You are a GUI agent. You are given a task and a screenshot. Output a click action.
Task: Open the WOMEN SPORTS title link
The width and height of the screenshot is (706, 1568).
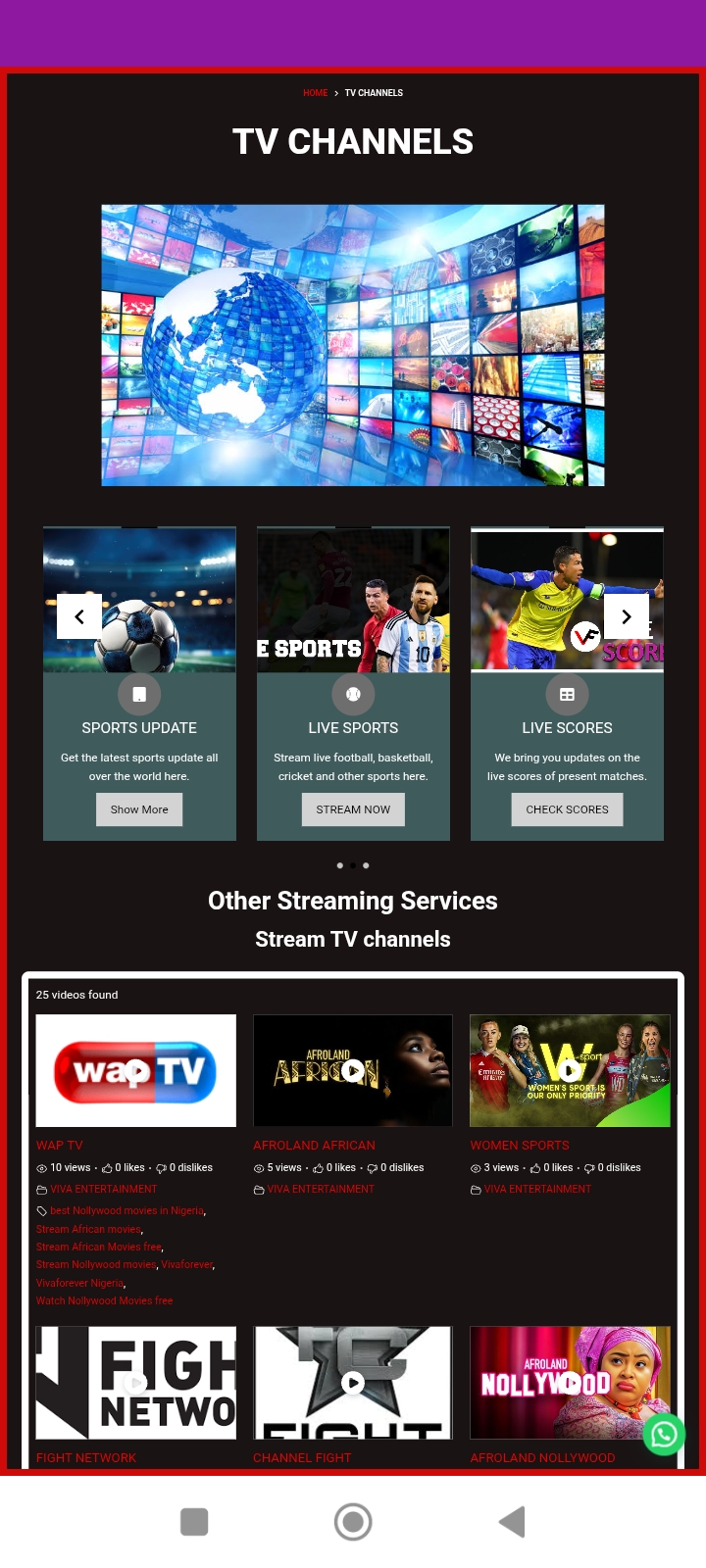520,1145
